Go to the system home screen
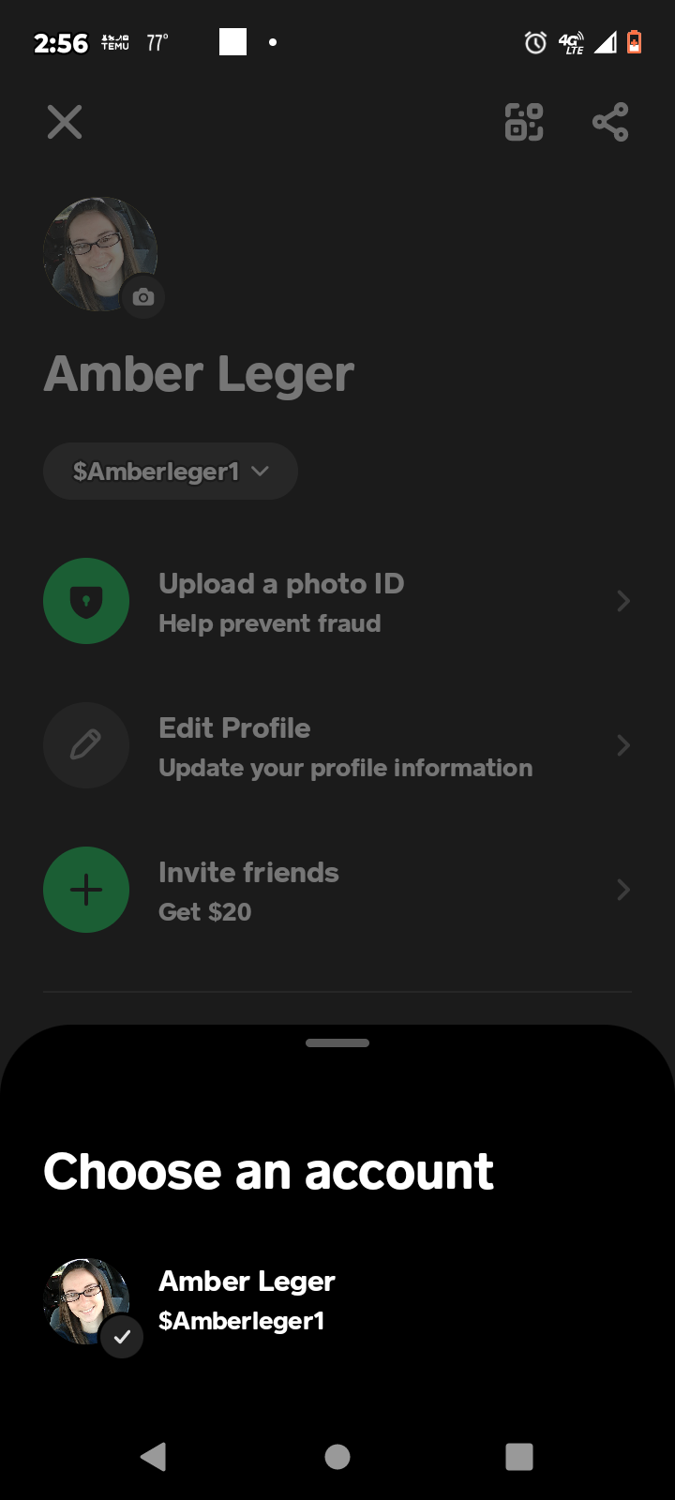This screenshot has height=1500, width=675. point(337,1456)
